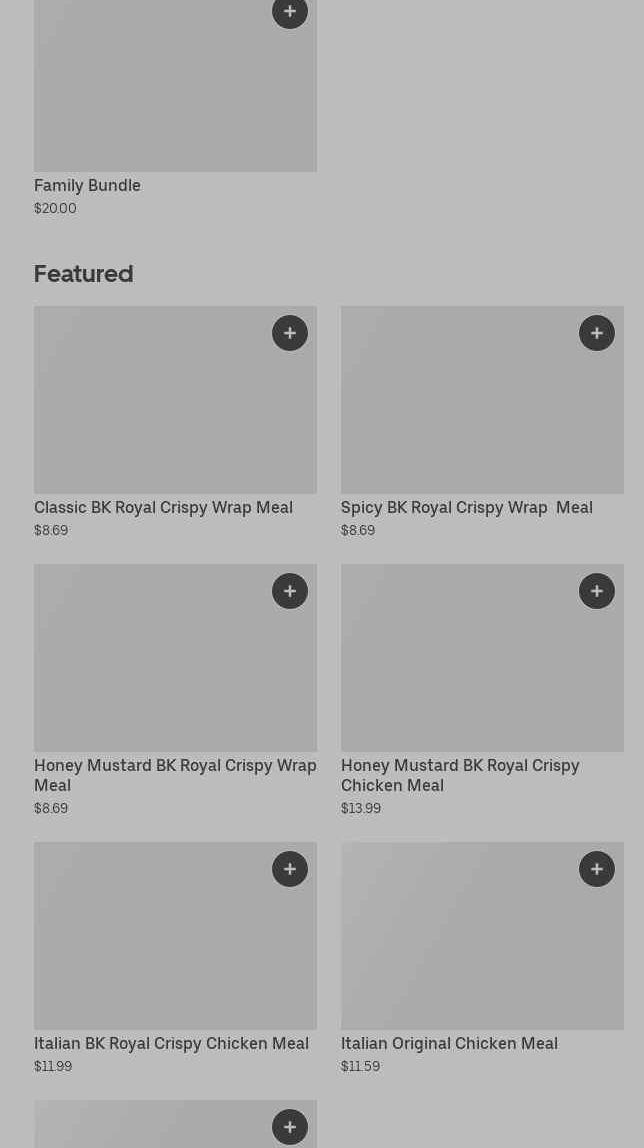Add Family Bundle to the cart
Viewport: 644px width, 1148px height.
tap(290, 12)
